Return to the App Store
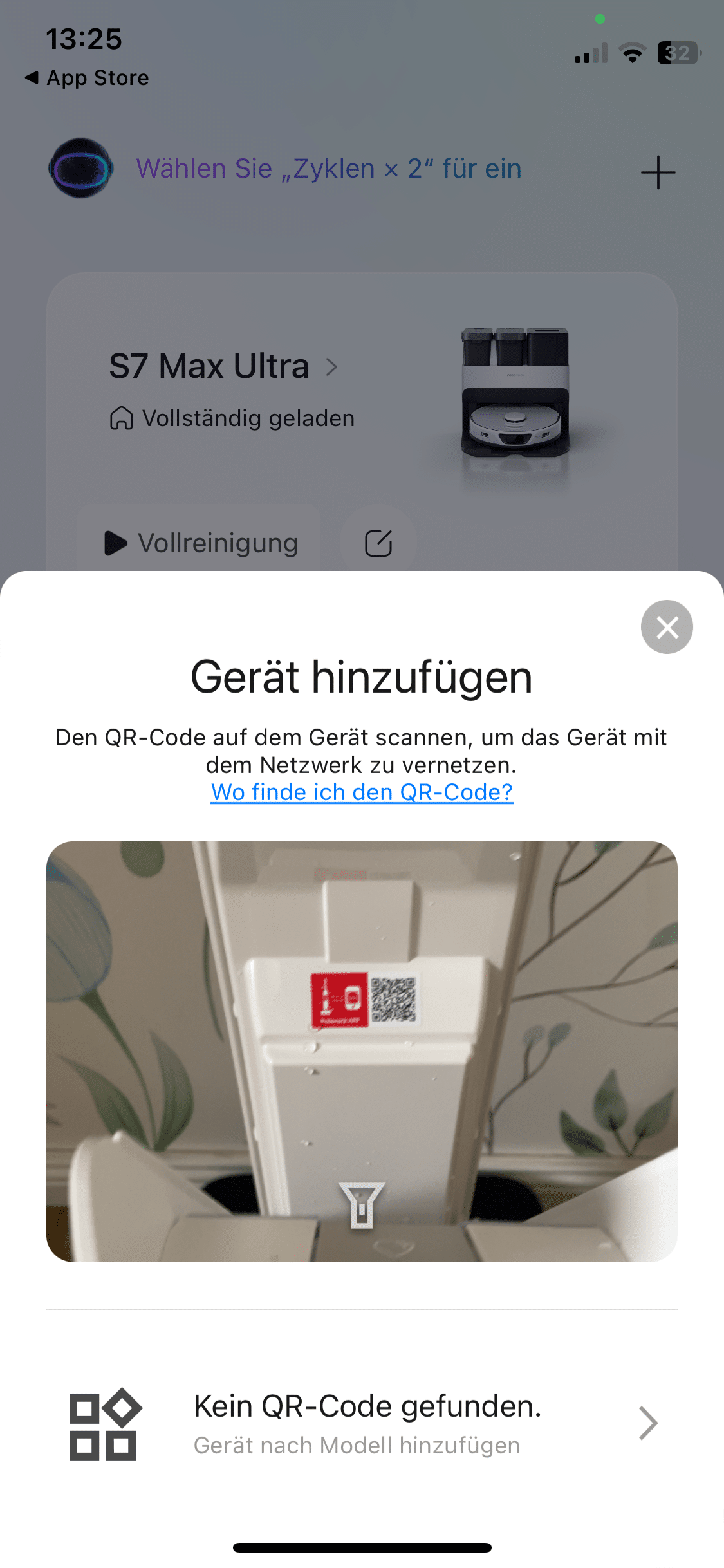The image size is (724, 1568). click(87, 78)
